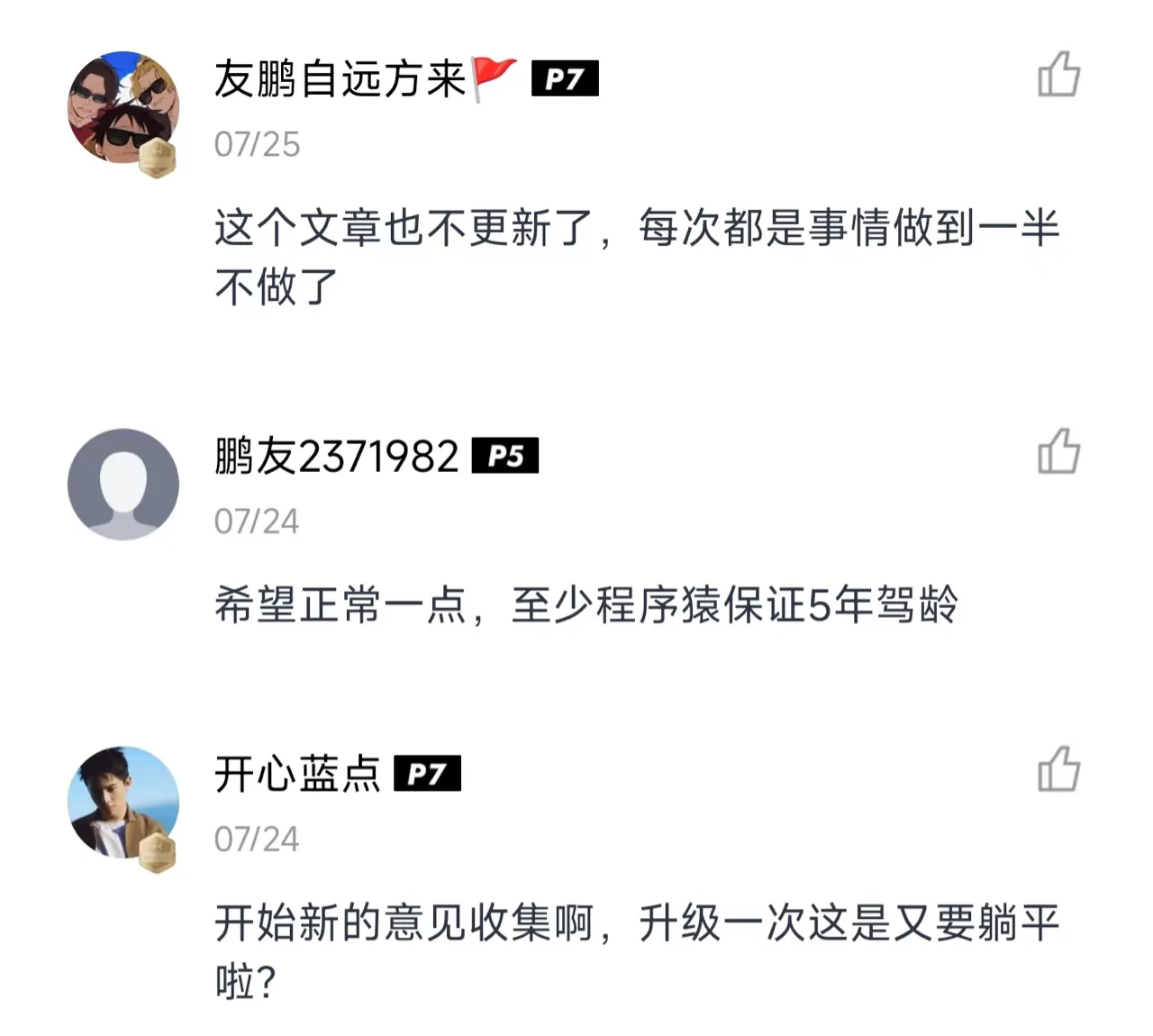Open username 友鹏自远方来

[x=340, y=79]
